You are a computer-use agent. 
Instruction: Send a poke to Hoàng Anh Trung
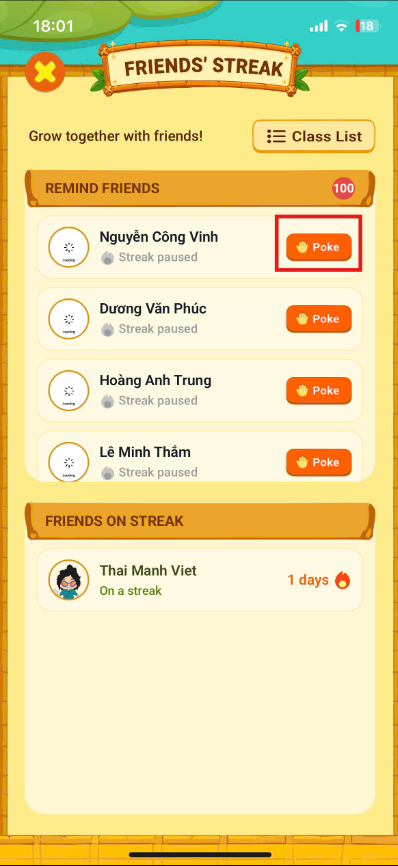(x=319, y=390)
